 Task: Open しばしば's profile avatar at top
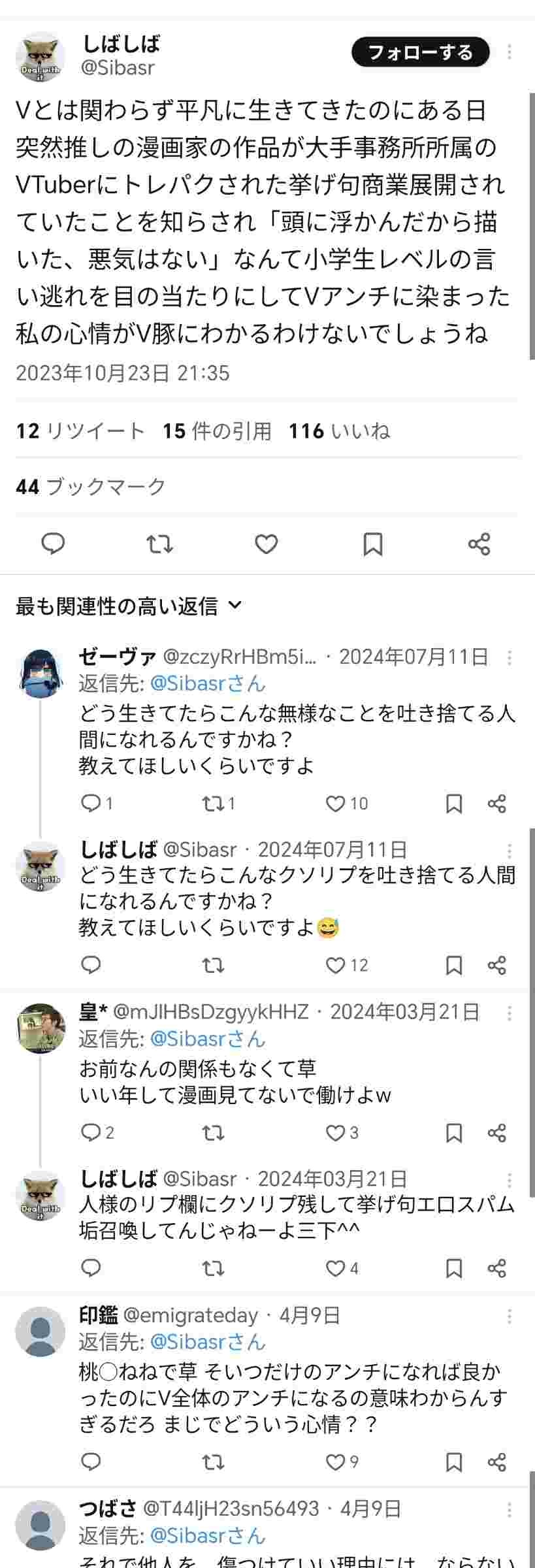(41, 57)
